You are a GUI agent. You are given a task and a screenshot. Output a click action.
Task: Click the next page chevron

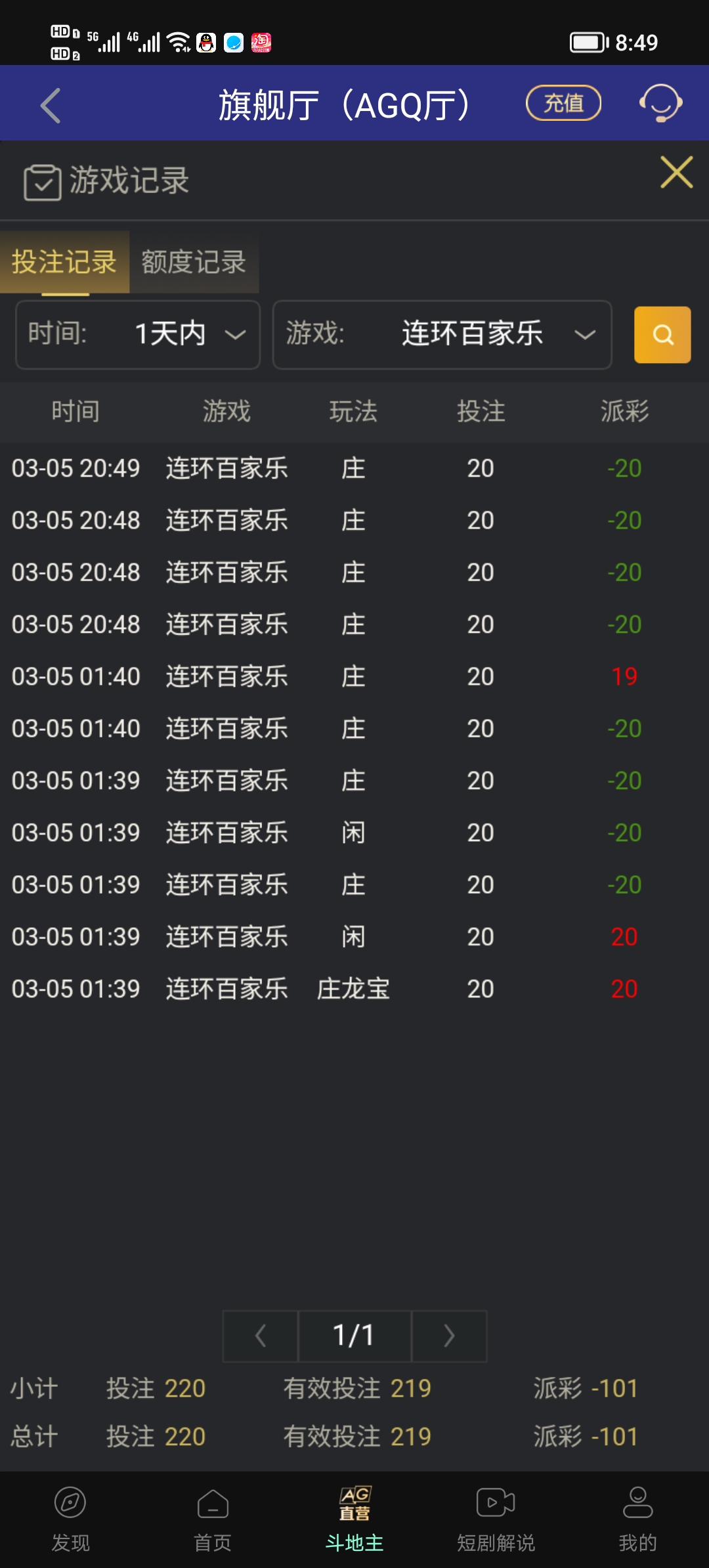pos(449,1336)
